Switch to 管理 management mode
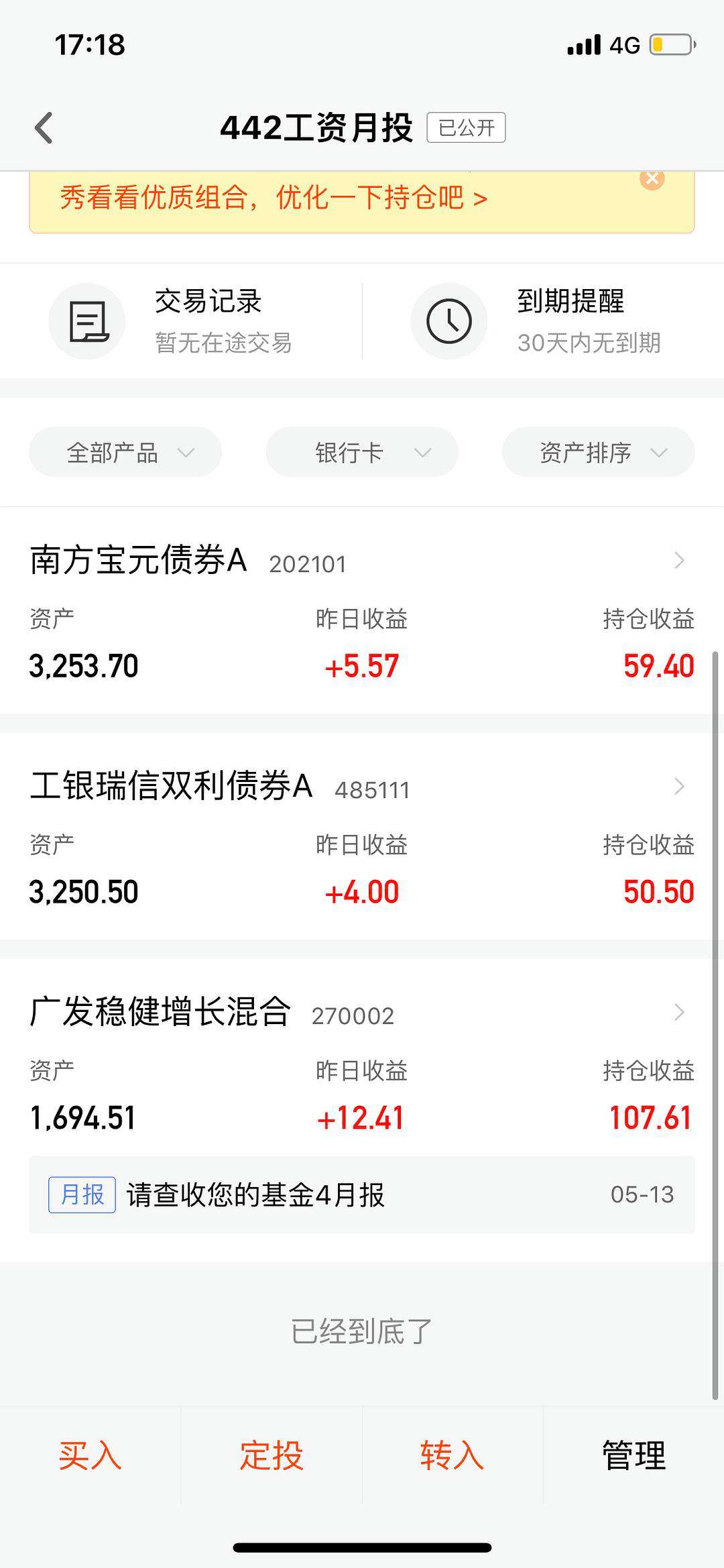Image resolution: width=724 pixels, height=1568 pixels. pyautogui.click(x=631, y=1457)
